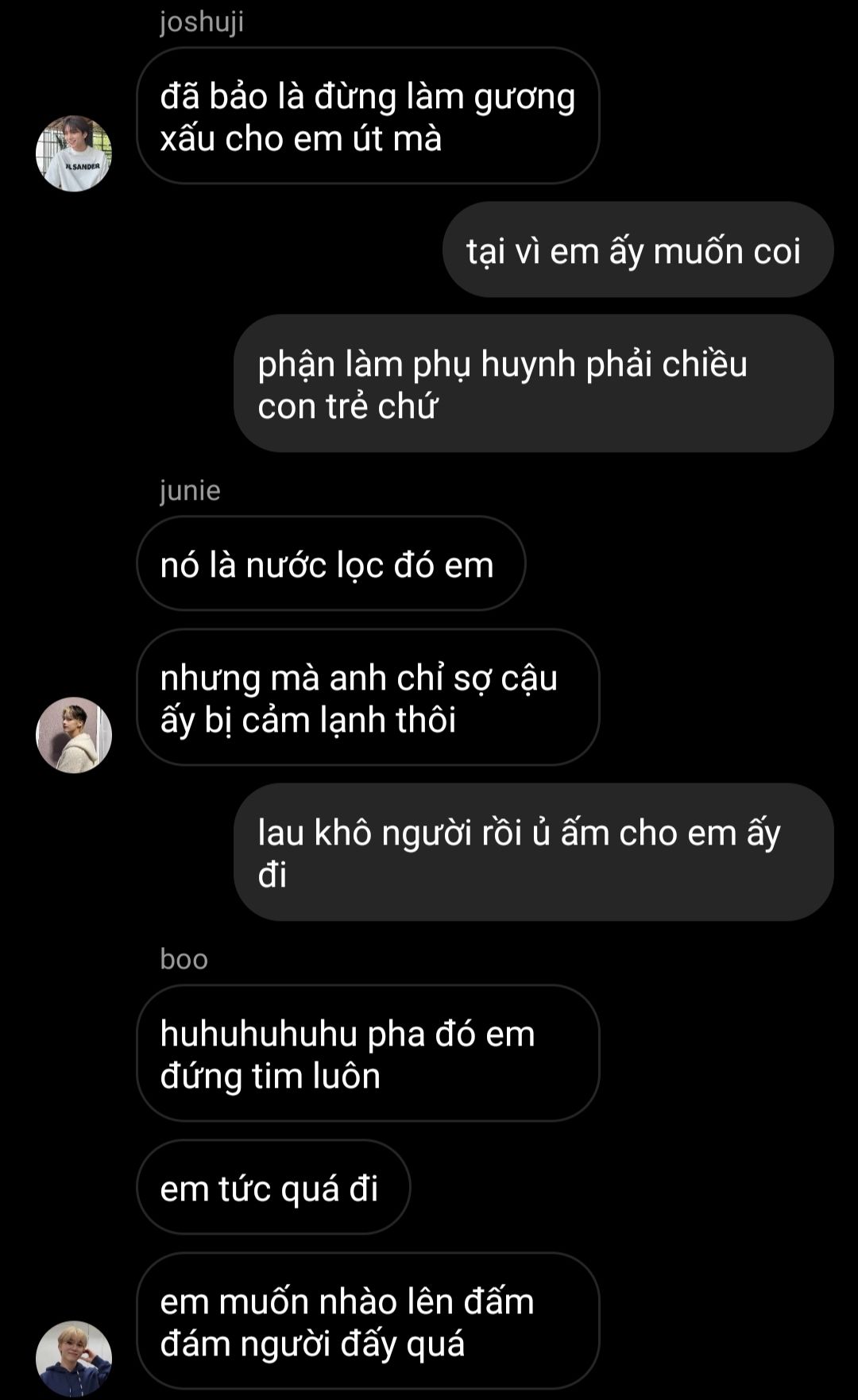Open joshuji's profile picture
The width and height of the screenshot is (858, 1400).
pyautogui.click(x=74, y=153)
